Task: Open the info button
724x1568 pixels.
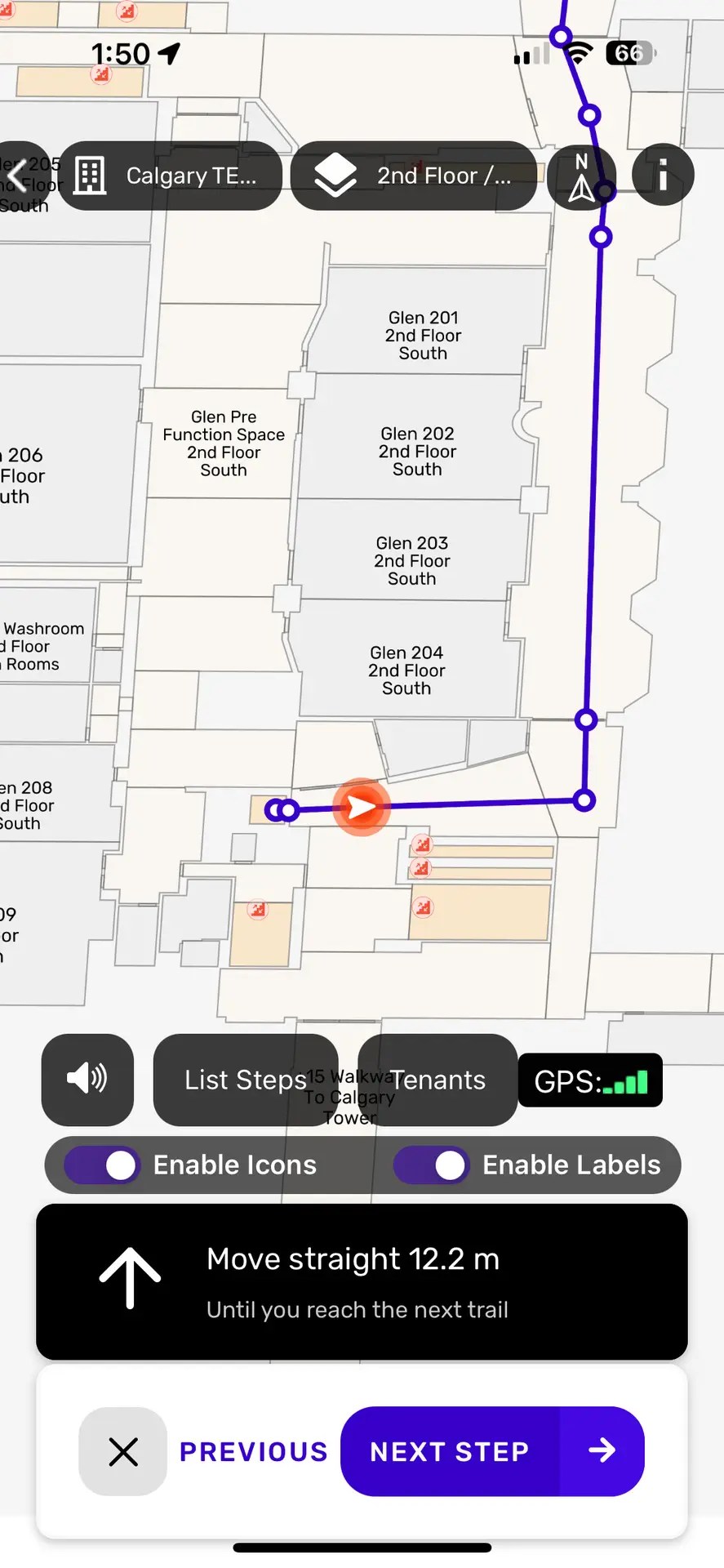Action: pyautogui.click(x=663, y=176)
